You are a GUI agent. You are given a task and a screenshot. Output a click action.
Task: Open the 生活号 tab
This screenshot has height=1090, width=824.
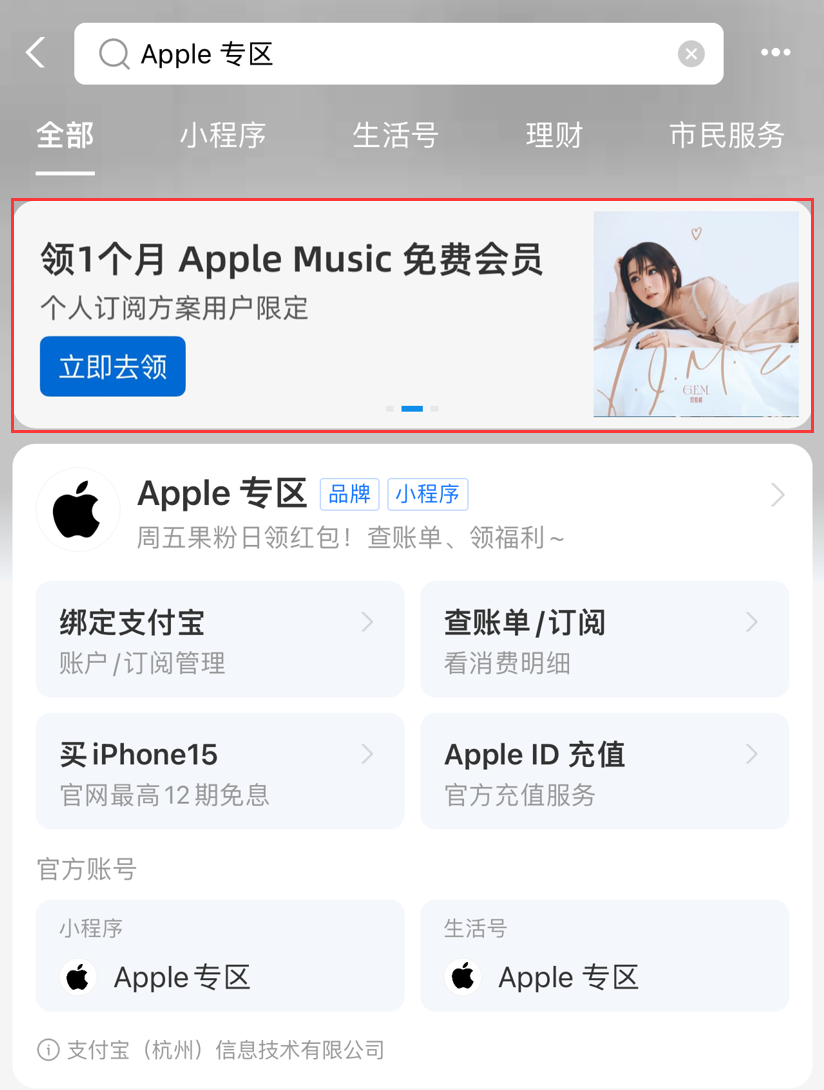395,136
